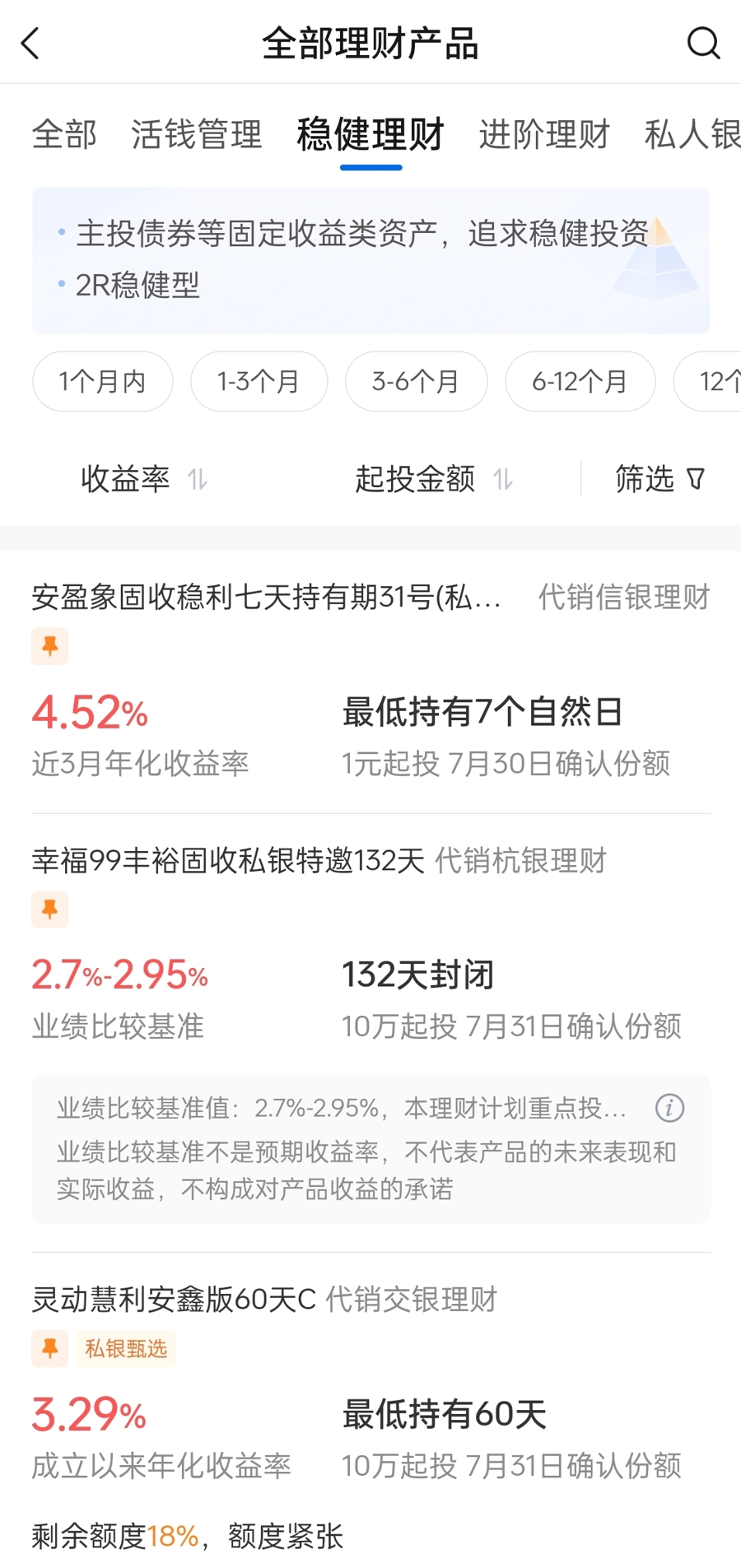Open the search magnifier icon
The width and height of the screenshot is (741, 1568).
pyautogui.click(x=703, y=43)
